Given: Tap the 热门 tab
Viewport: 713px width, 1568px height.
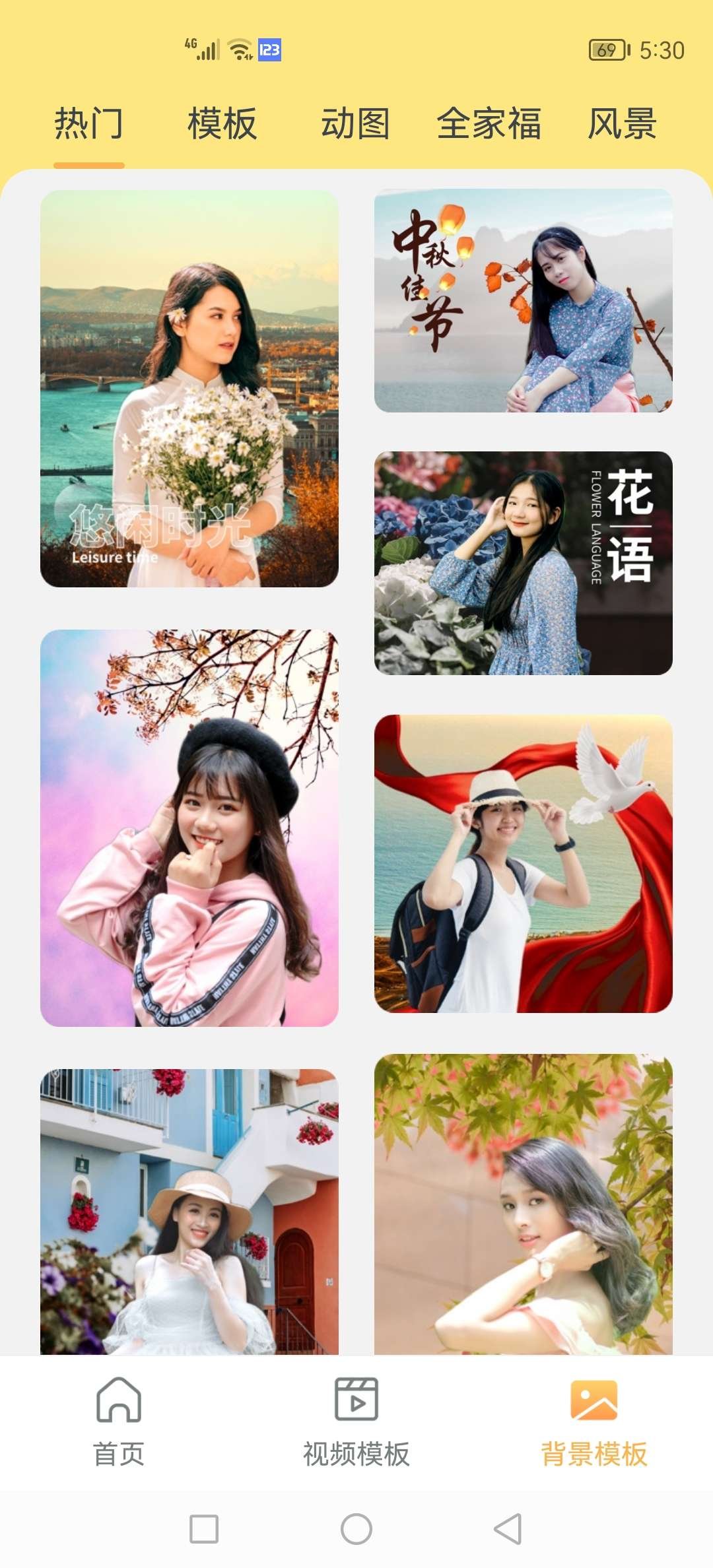Looking at the screenshot, I should point(88,123).
